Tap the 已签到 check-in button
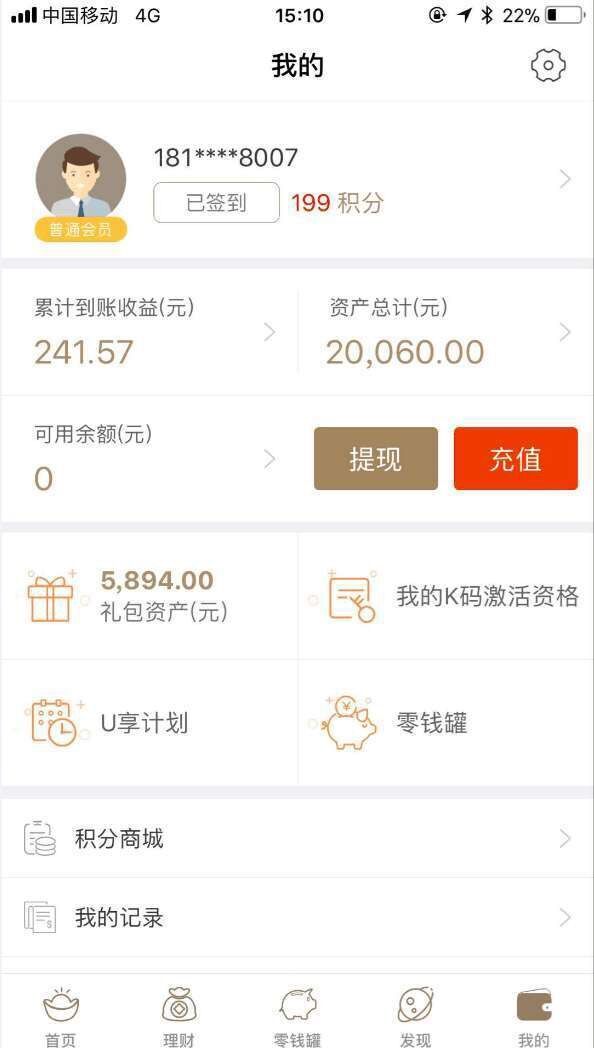 click(x=216, y=202)
